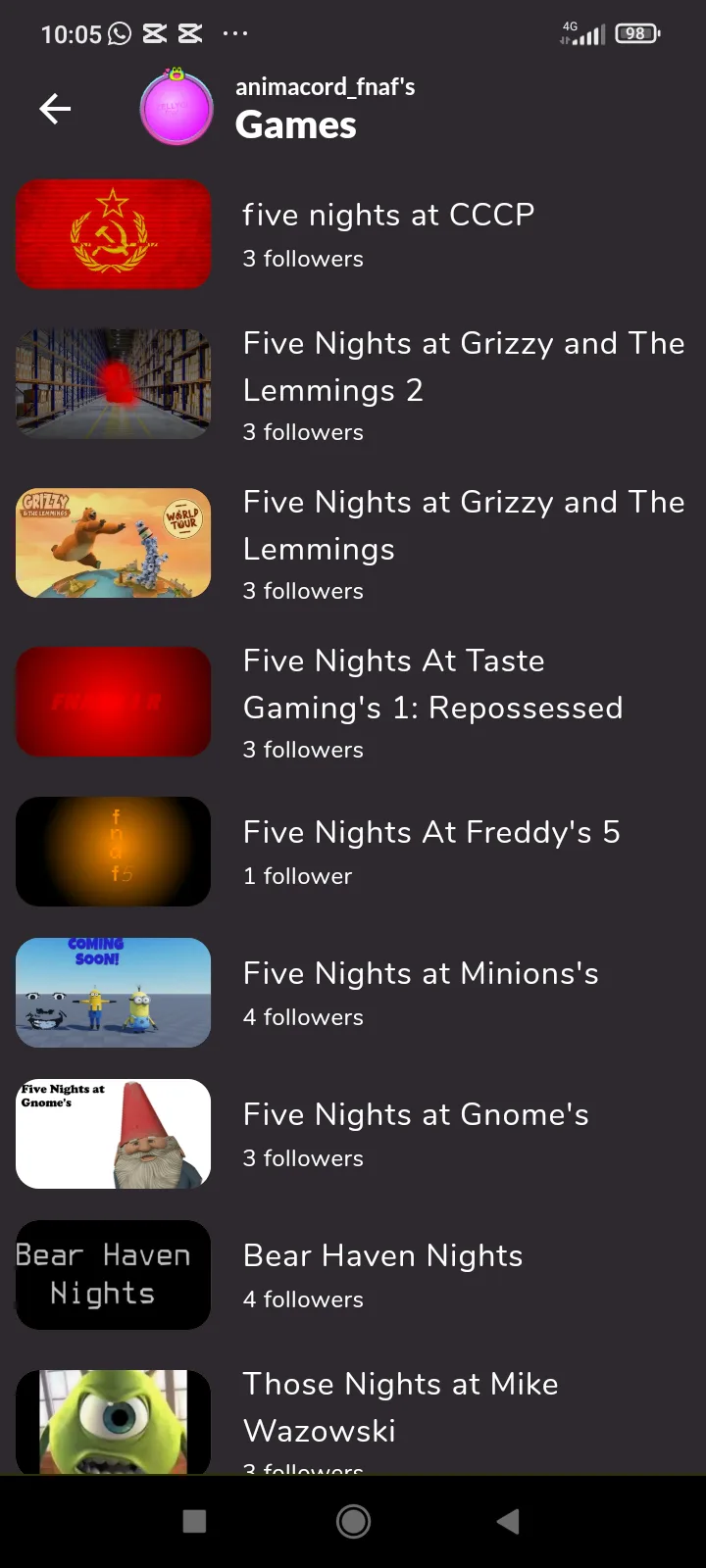Tap the system home button
Image resolution: width=706 pixels, height=1568 pixels.
pyautogui.click(x=353, y=1521)
